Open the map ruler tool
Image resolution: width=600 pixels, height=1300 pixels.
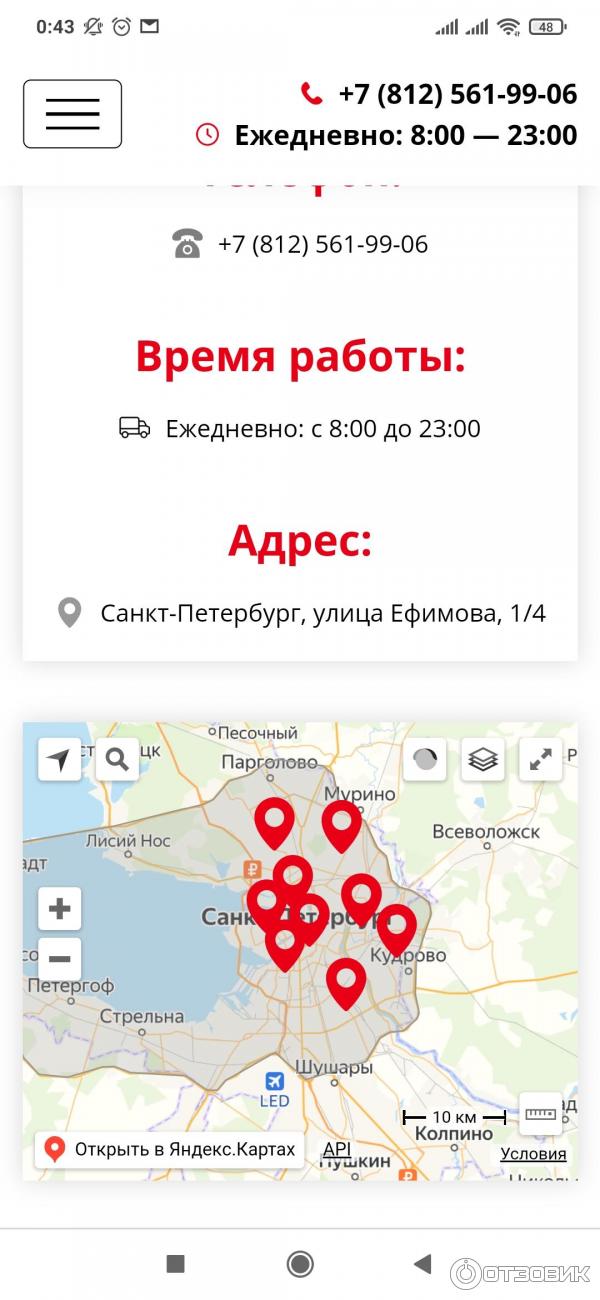coord(541,1114)
